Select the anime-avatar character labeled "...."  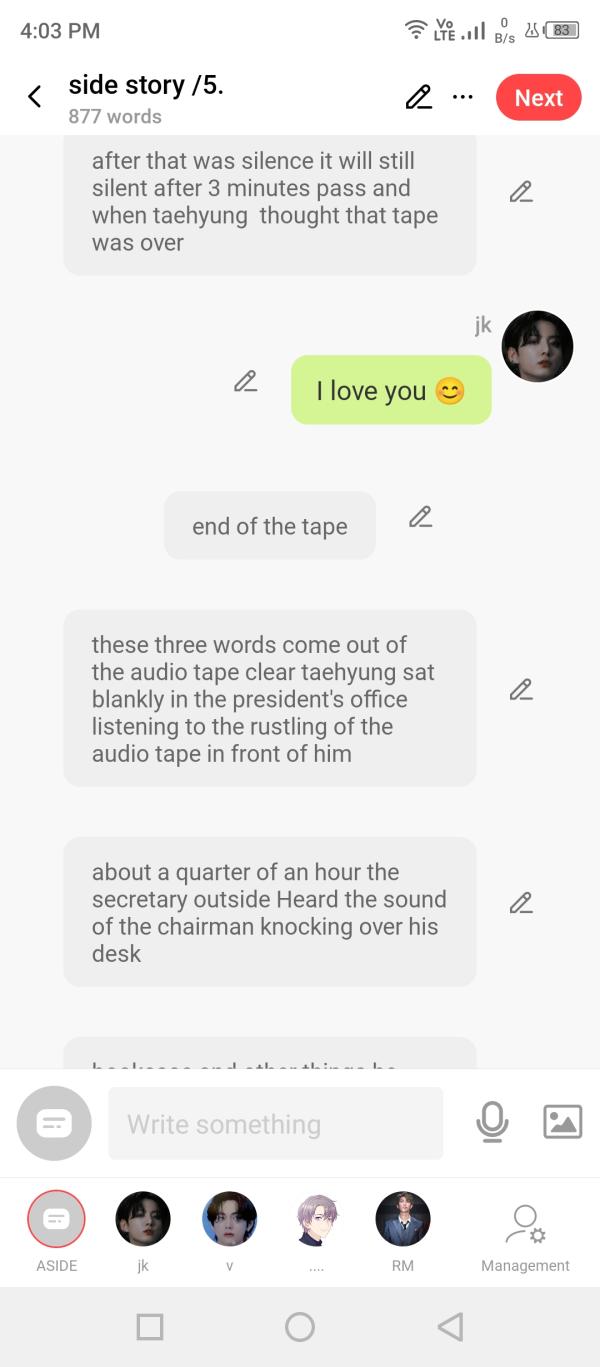(316, 1220)
